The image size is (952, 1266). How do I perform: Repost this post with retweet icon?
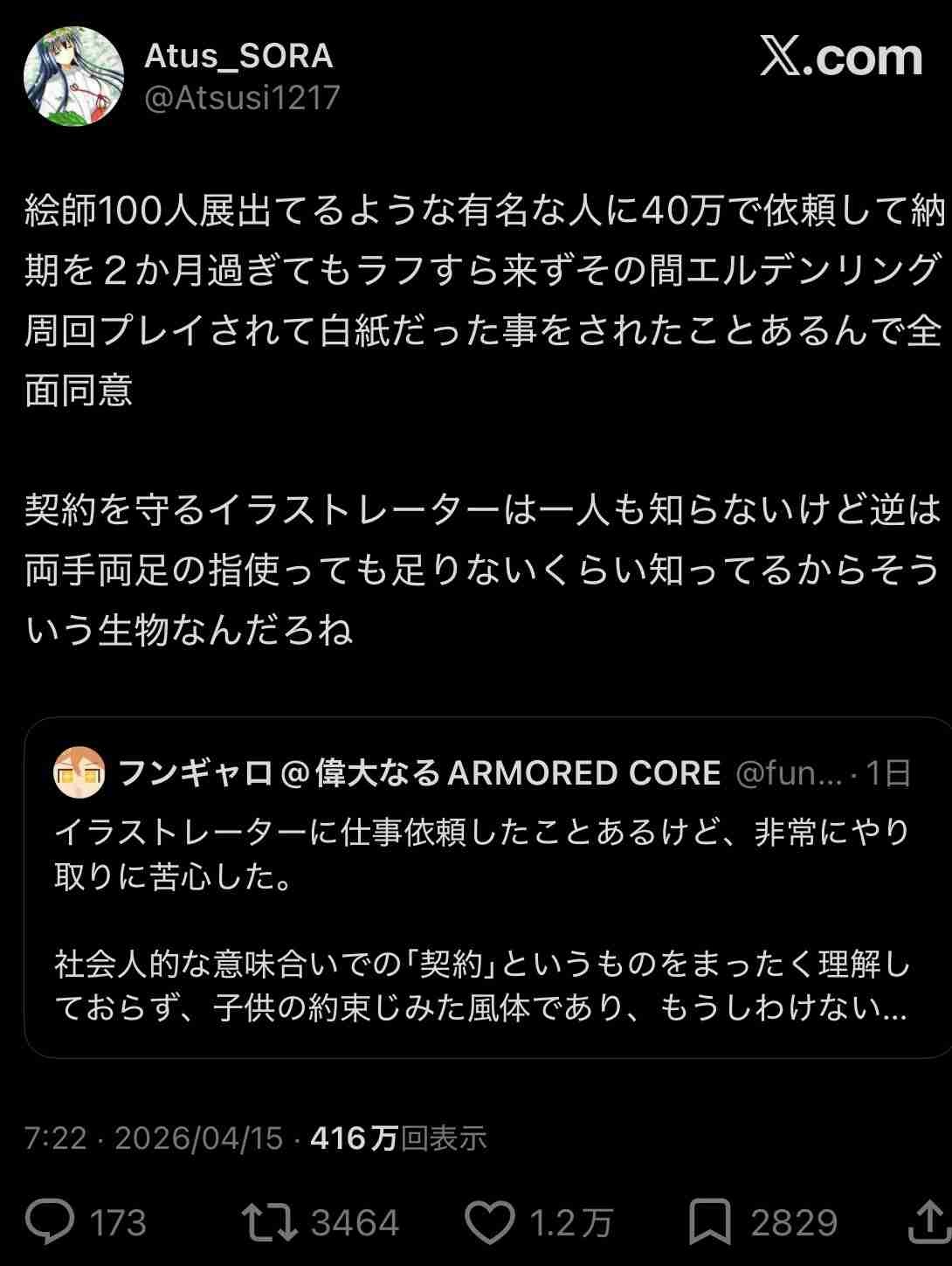(270, 1221)
